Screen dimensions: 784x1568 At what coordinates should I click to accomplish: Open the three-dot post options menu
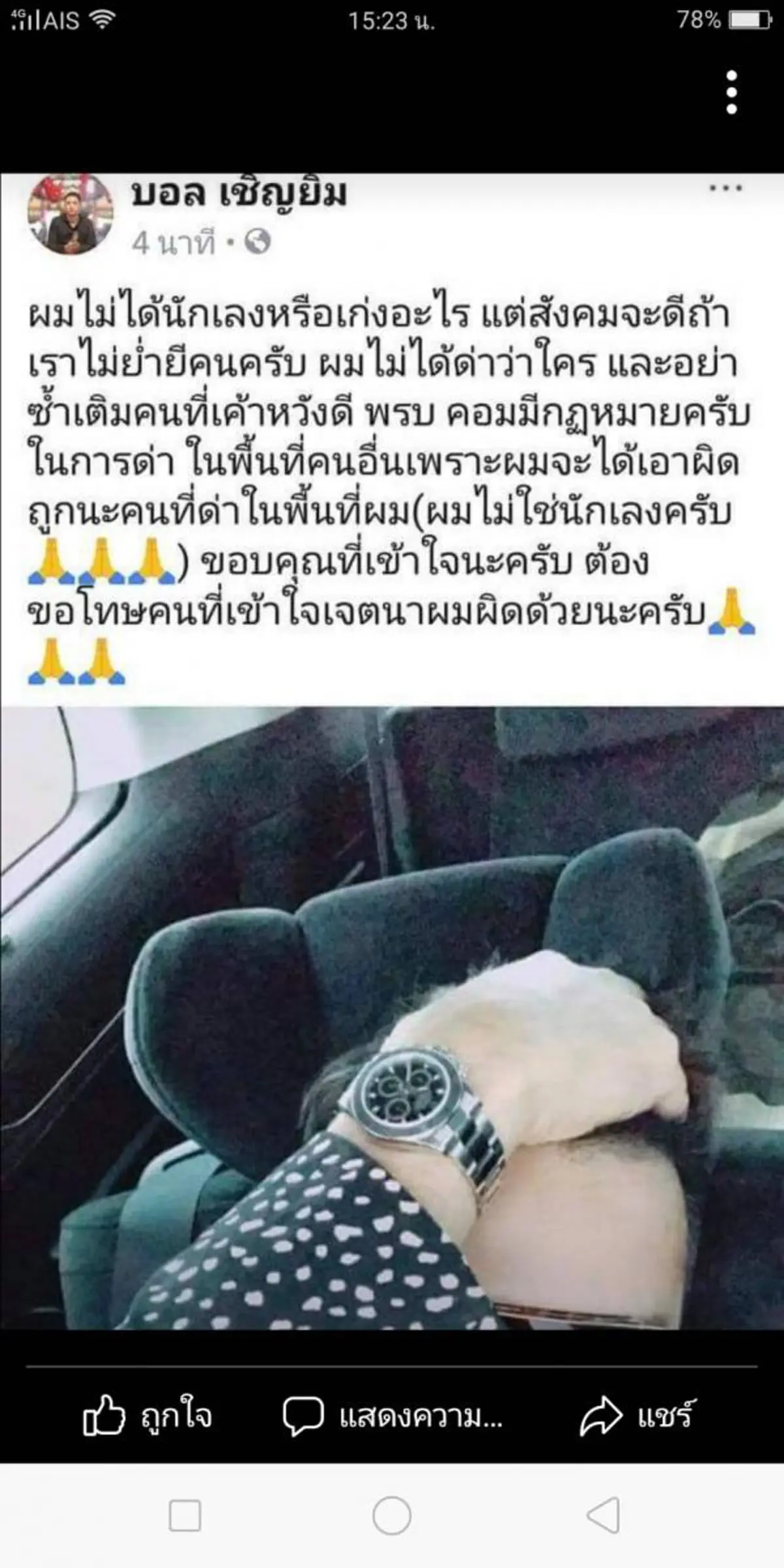(x=725, y=189)
